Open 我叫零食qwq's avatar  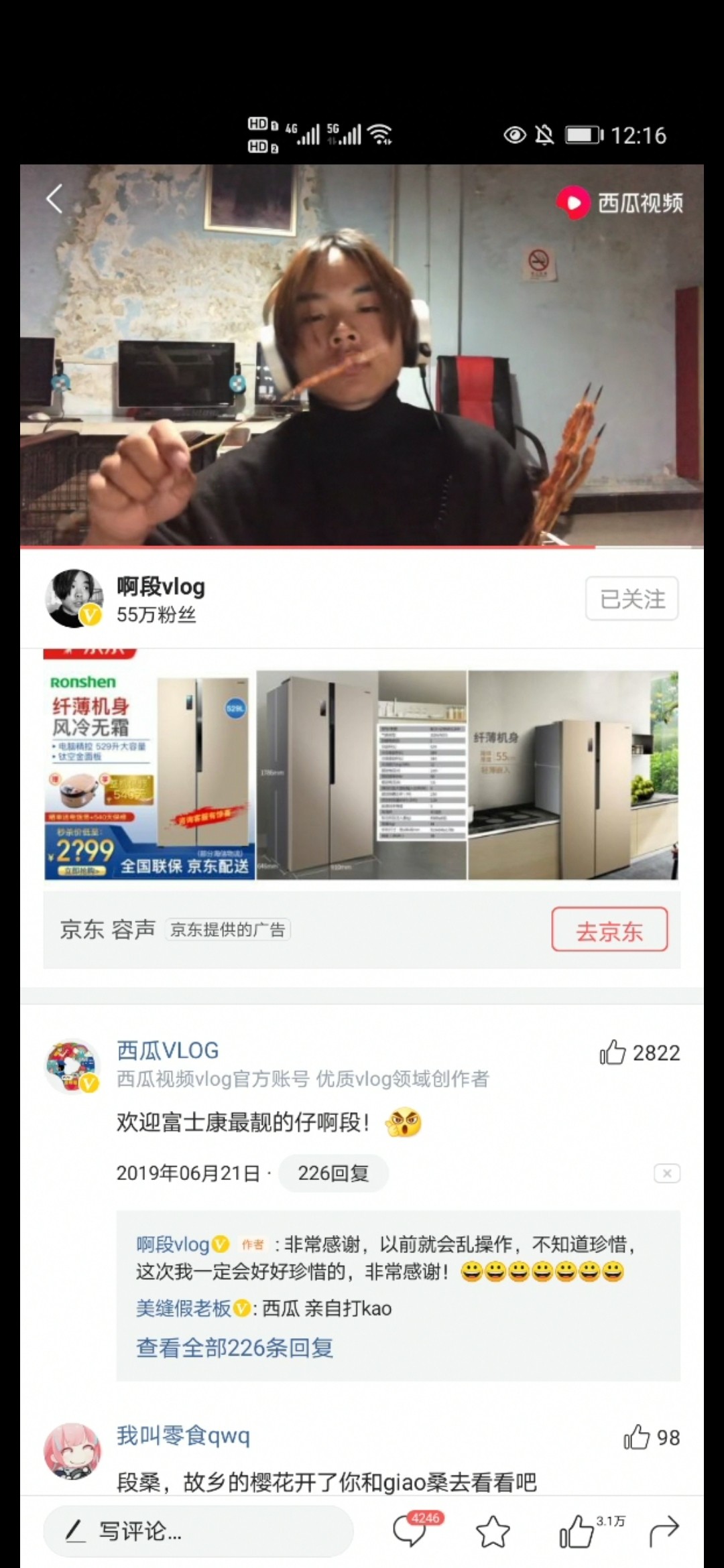72,1451
